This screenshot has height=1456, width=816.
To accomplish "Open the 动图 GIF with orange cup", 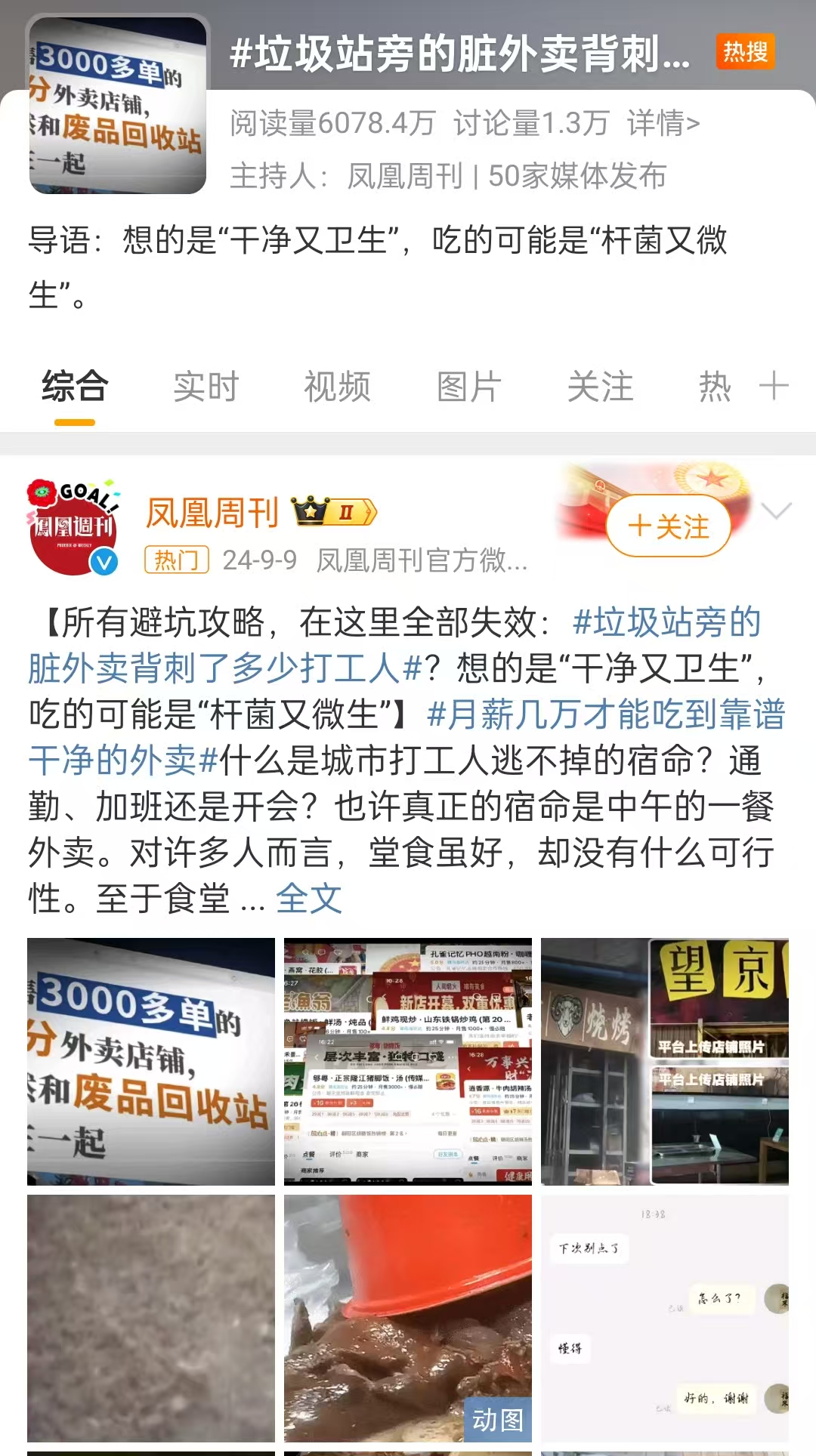I will click(408, 1318).
